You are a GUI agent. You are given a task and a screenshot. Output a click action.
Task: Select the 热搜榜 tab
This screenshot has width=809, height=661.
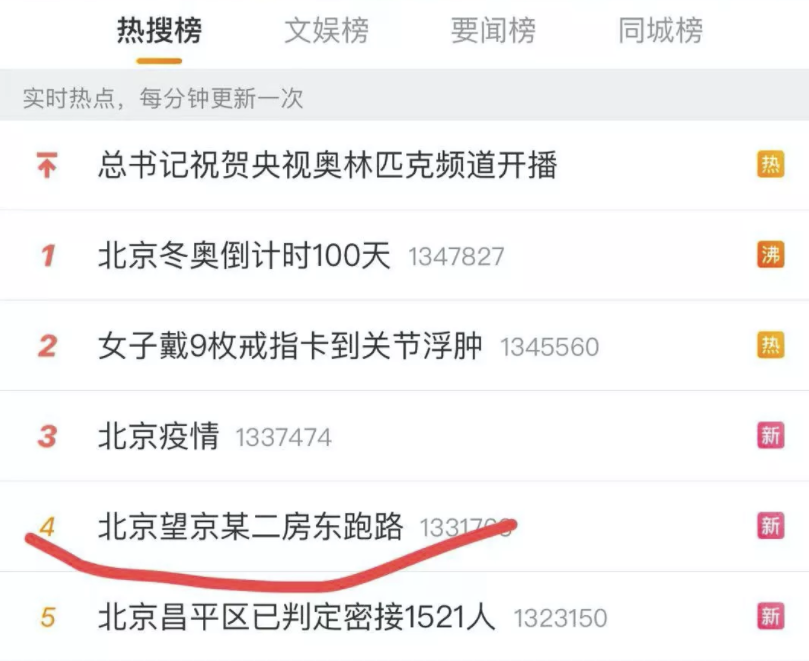pos(159,31)
